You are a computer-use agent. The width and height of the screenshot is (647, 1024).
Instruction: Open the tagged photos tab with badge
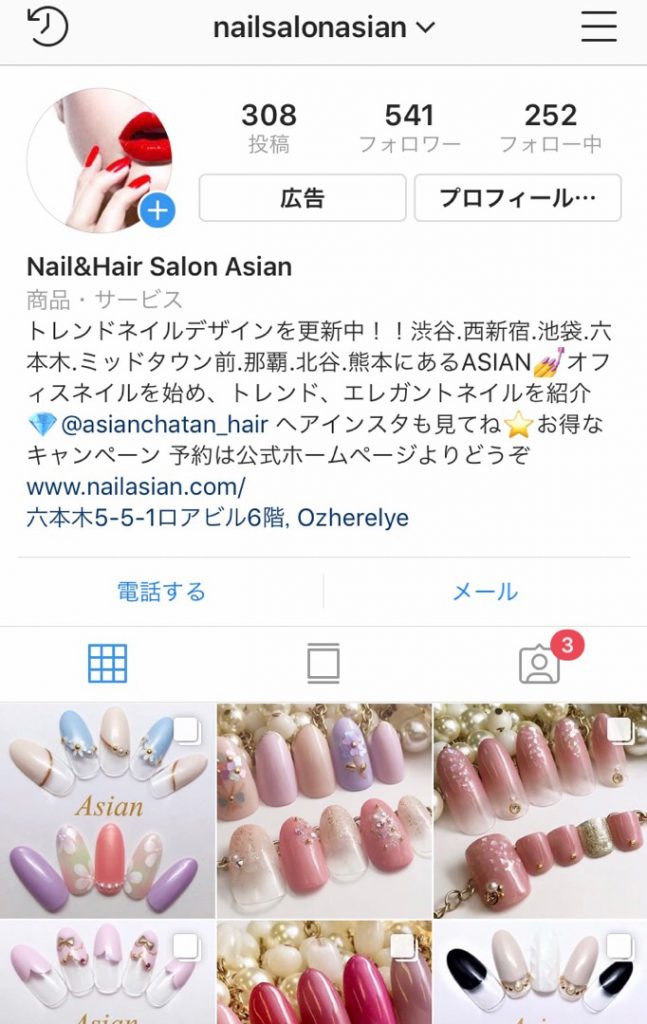540,663
